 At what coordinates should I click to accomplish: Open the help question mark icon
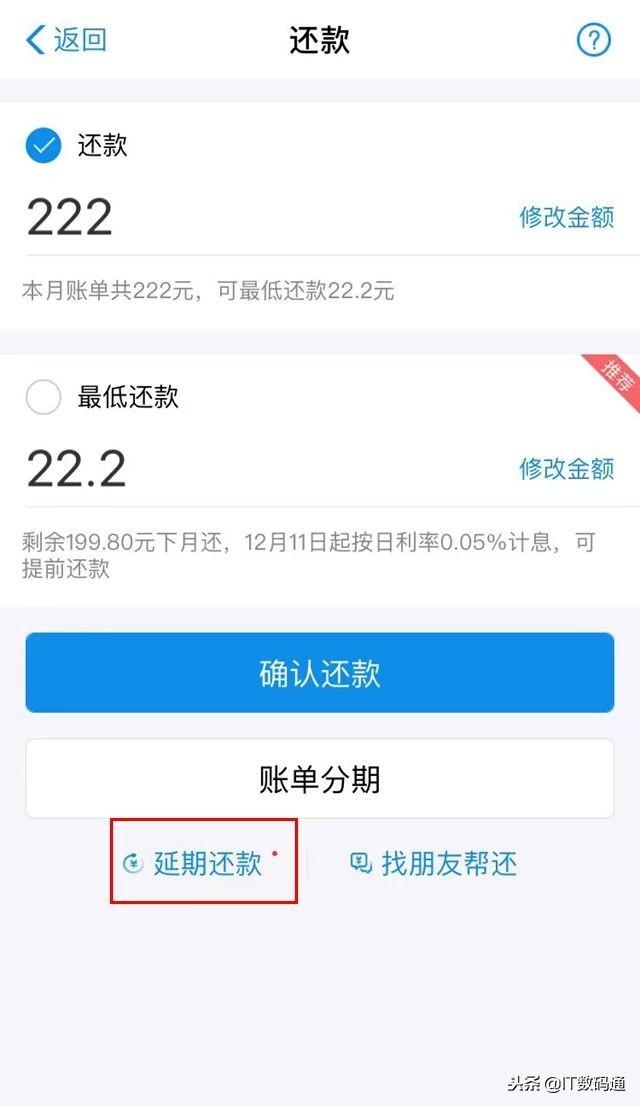[593, 40]
